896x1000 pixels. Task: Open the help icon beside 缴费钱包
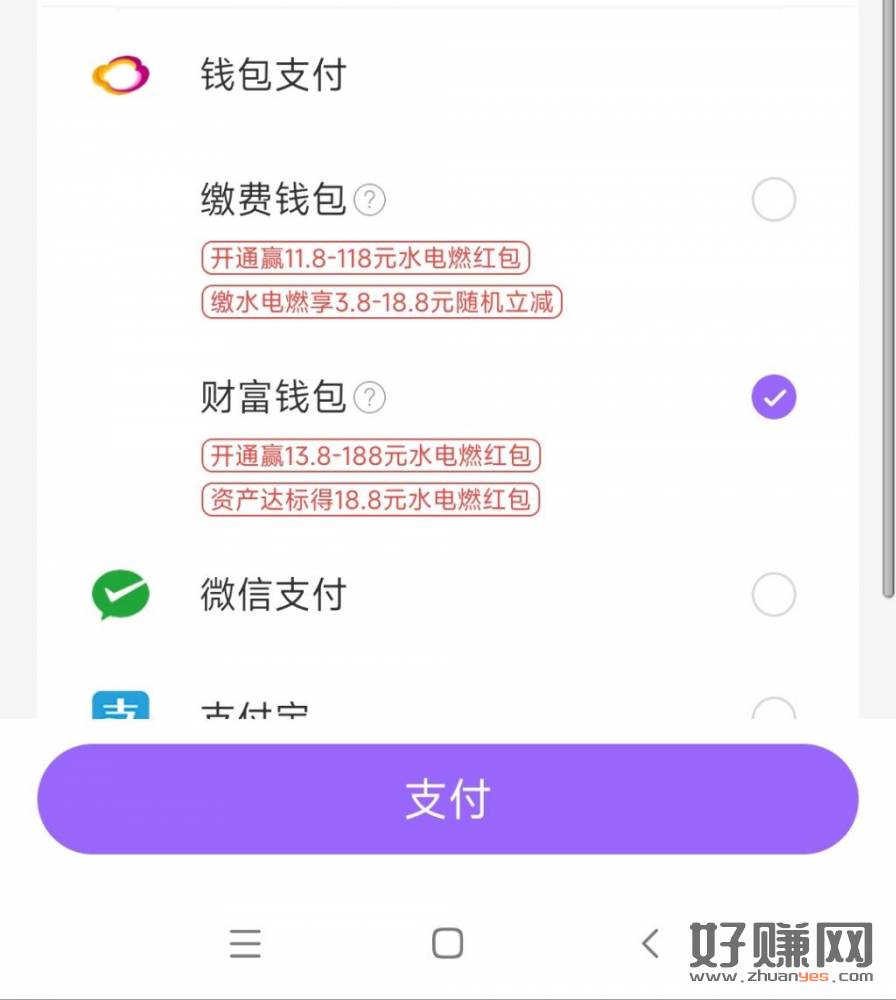pyautogui.click(x=369, y=201)
